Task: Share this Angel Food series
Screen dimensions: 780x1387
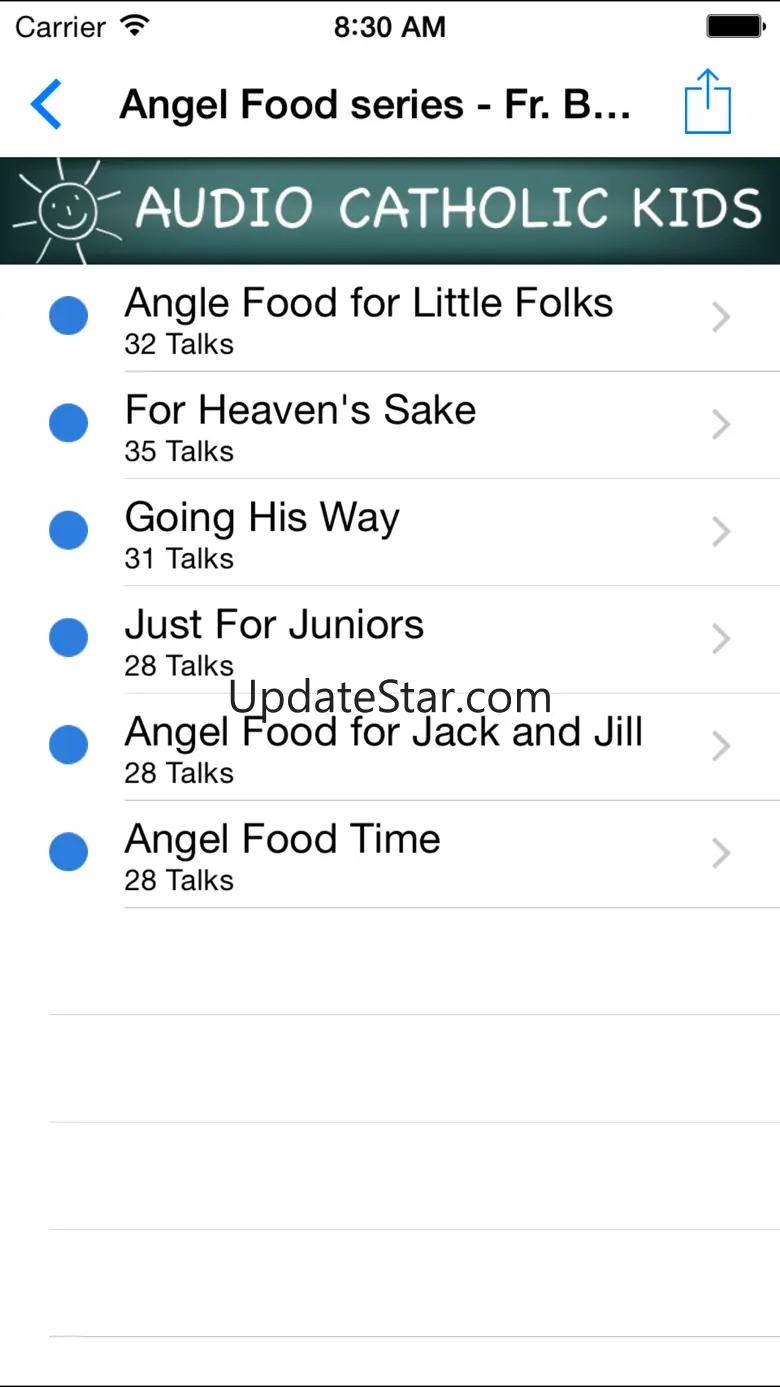Action: pos(707,102)
